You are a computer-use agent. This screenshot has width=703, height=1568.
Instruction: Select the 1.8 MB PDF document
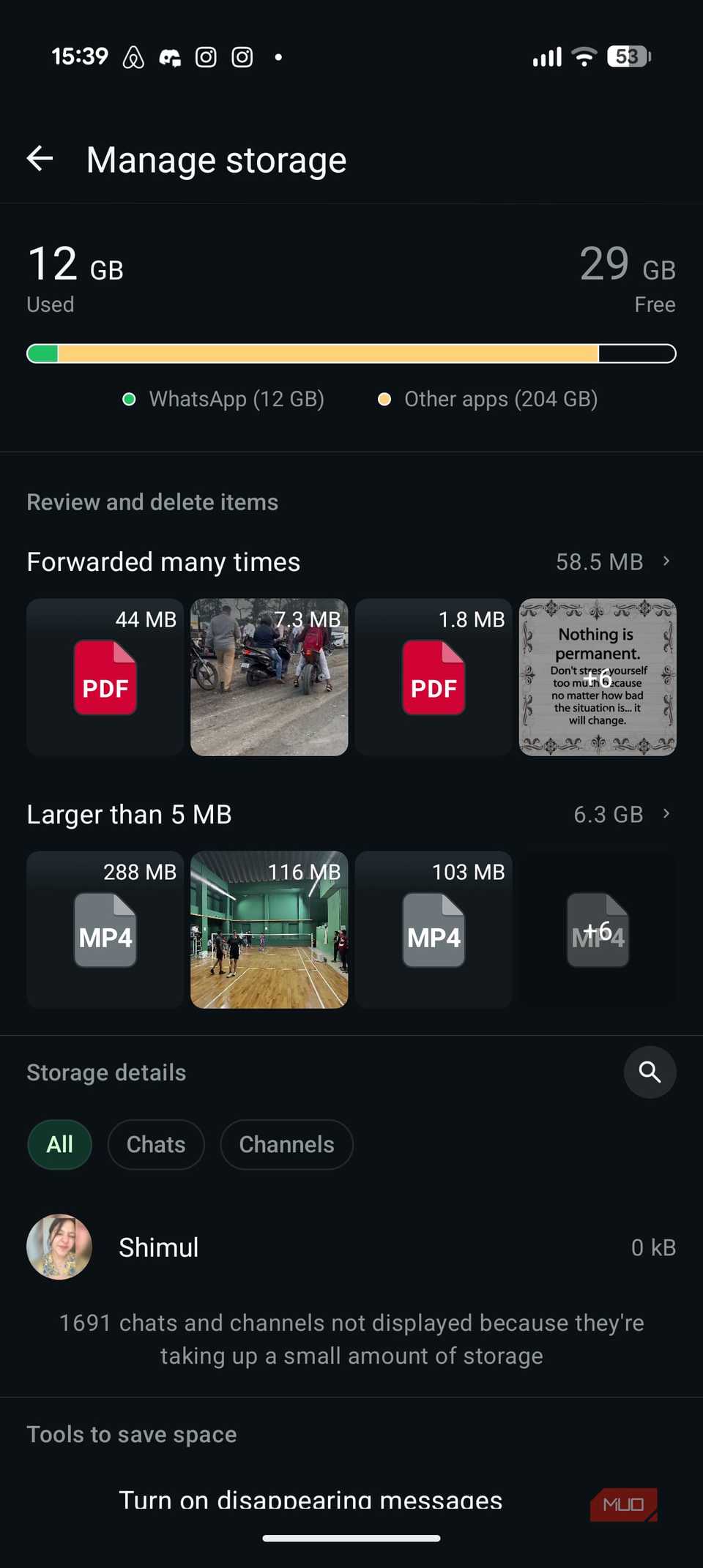click(433, 677)
